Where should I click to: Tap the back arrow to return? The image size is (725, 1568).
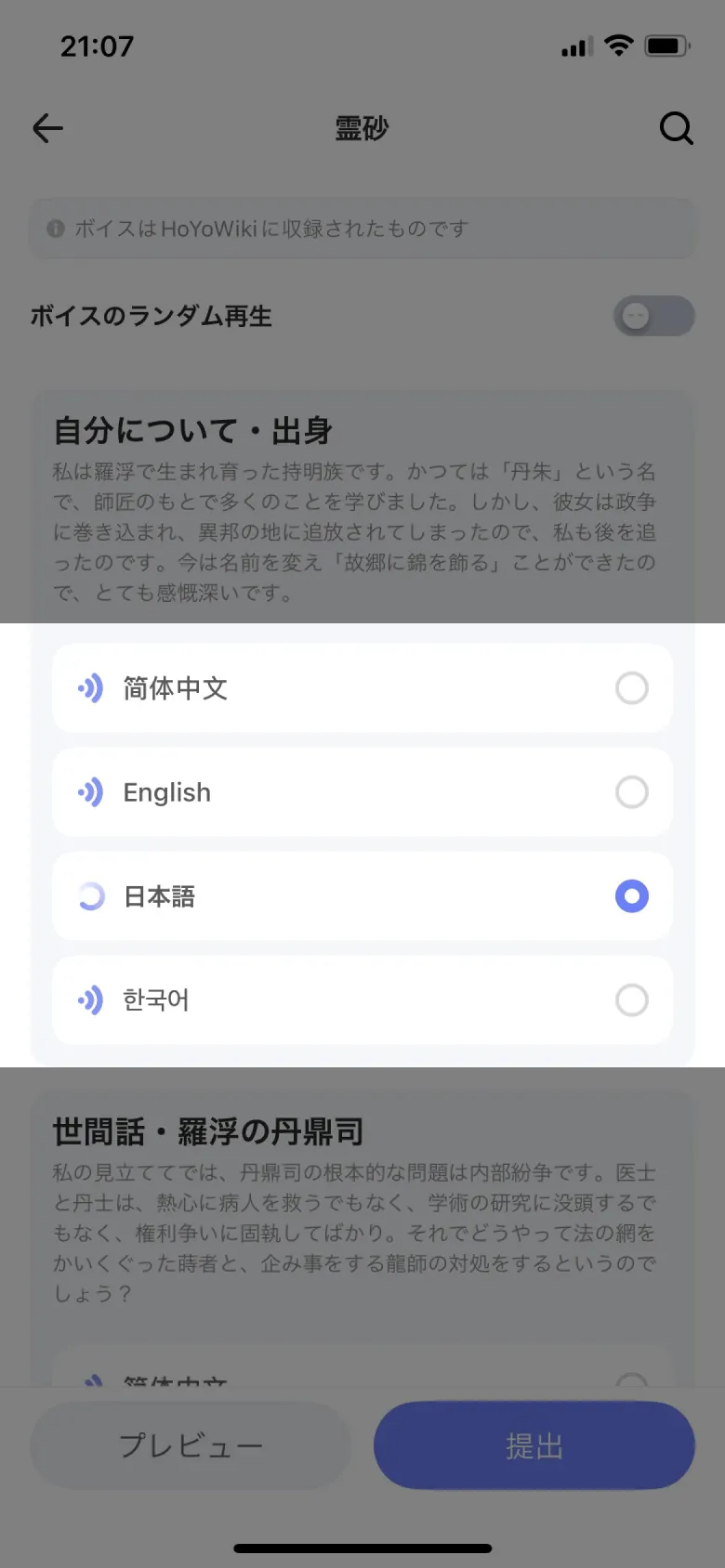click(47, 129)
